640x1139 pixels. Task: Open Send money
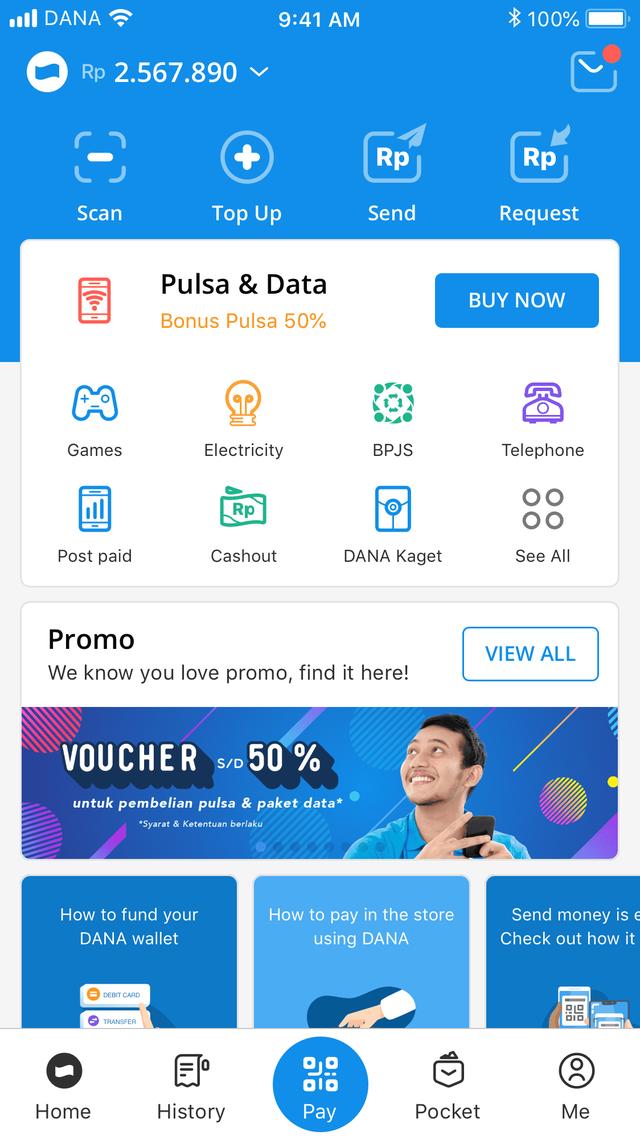click(x=392, y=176)
